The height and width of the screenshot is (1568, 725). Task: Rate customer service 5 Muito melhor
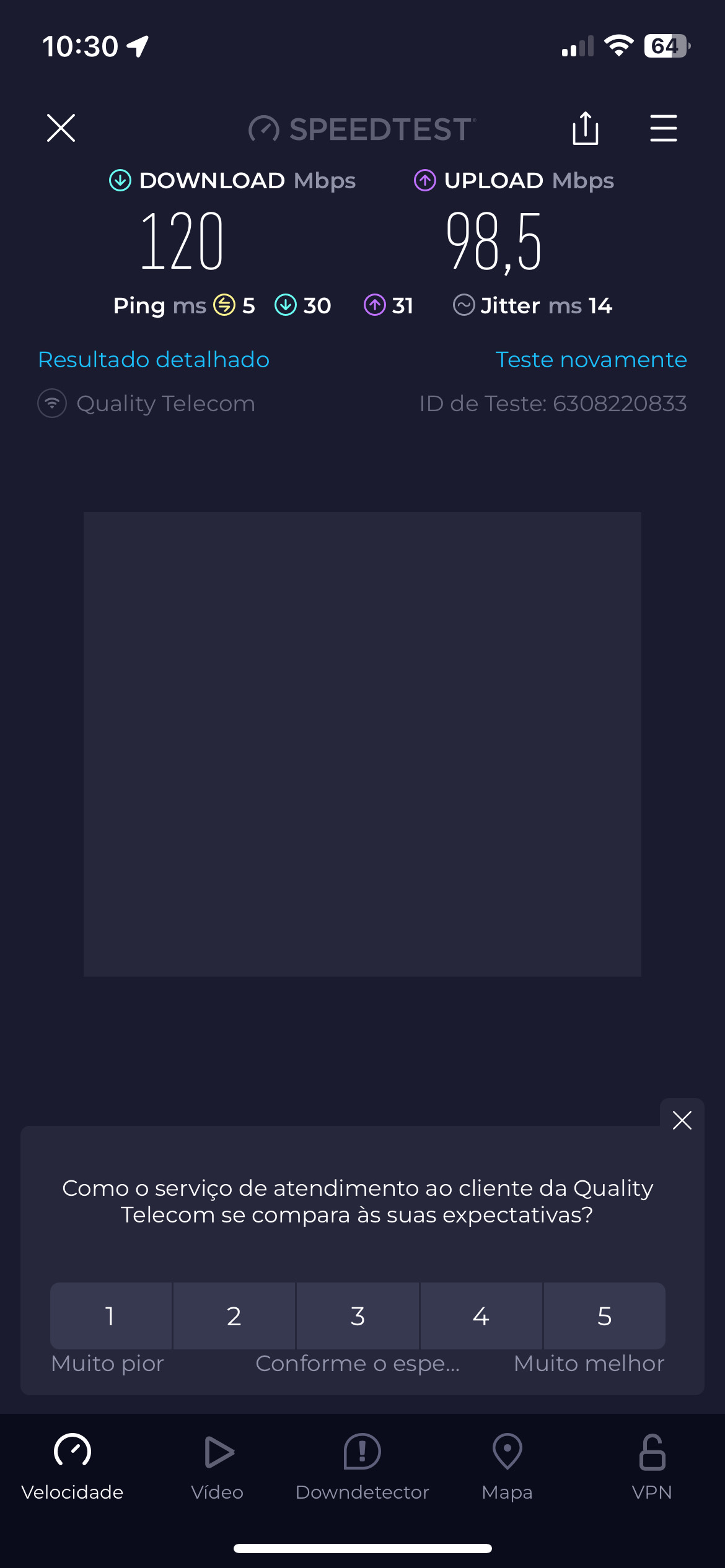pos(604,1315)
